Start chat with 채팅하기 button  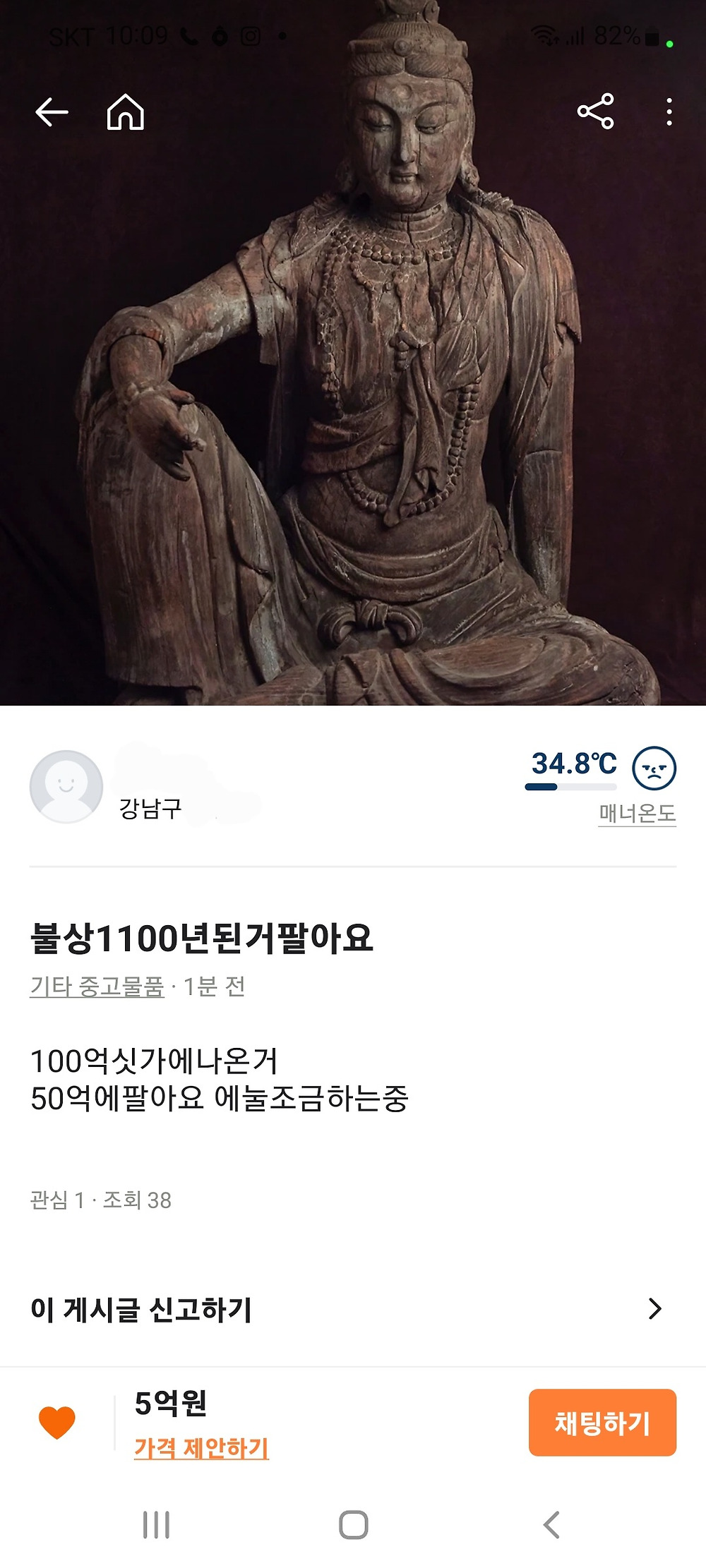pos(602,1422)
